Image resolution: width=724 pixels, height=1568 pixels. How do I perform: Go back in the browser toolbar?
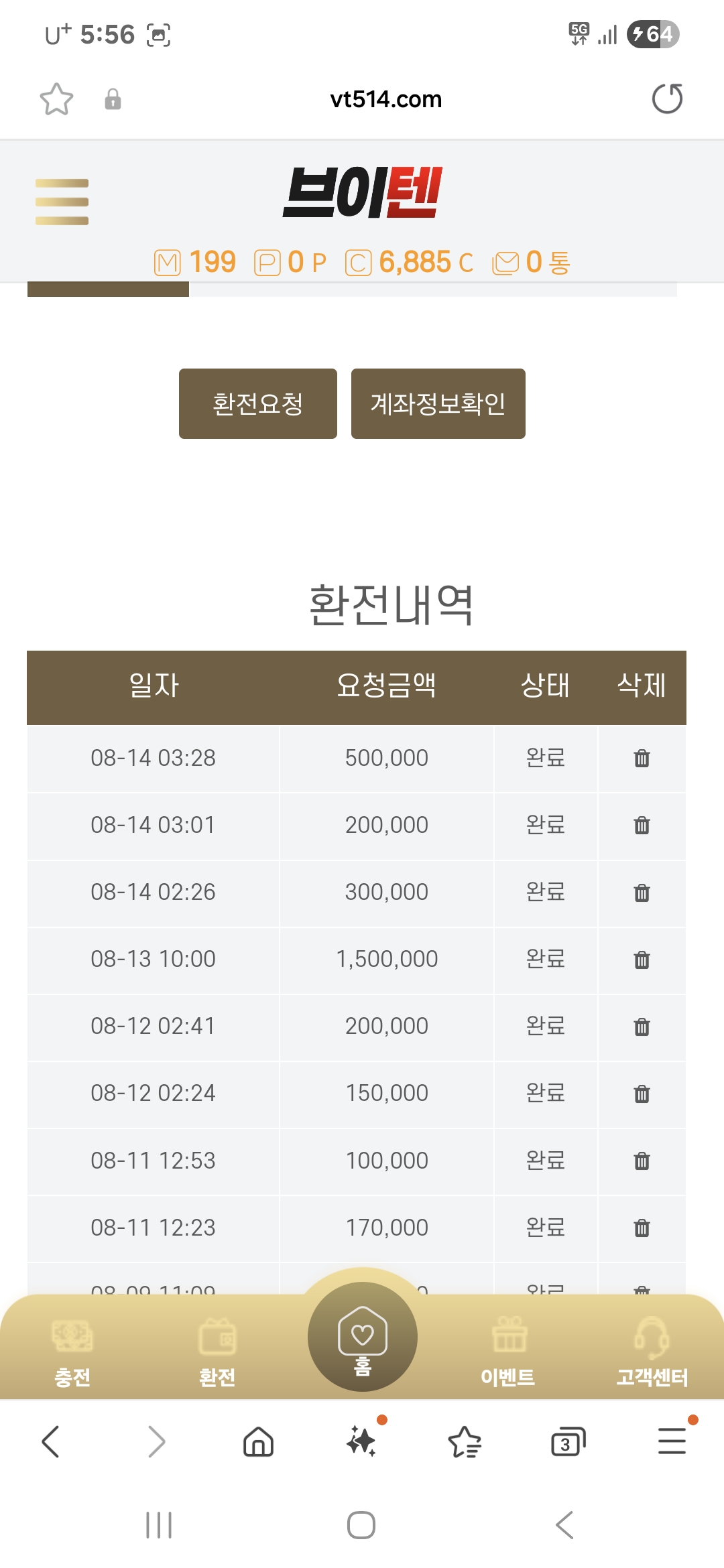click(x=51, y=1441)
